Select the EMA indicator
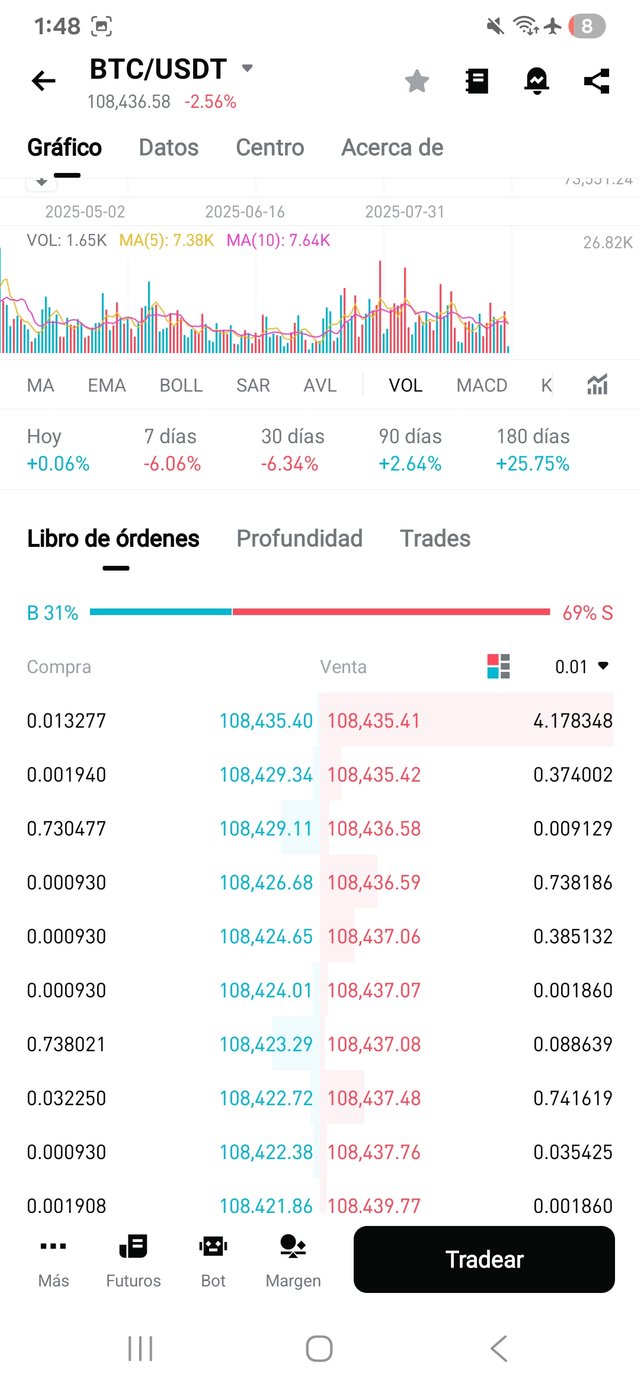The width and height of the screenshot is (640, 1387). [107, 386]
